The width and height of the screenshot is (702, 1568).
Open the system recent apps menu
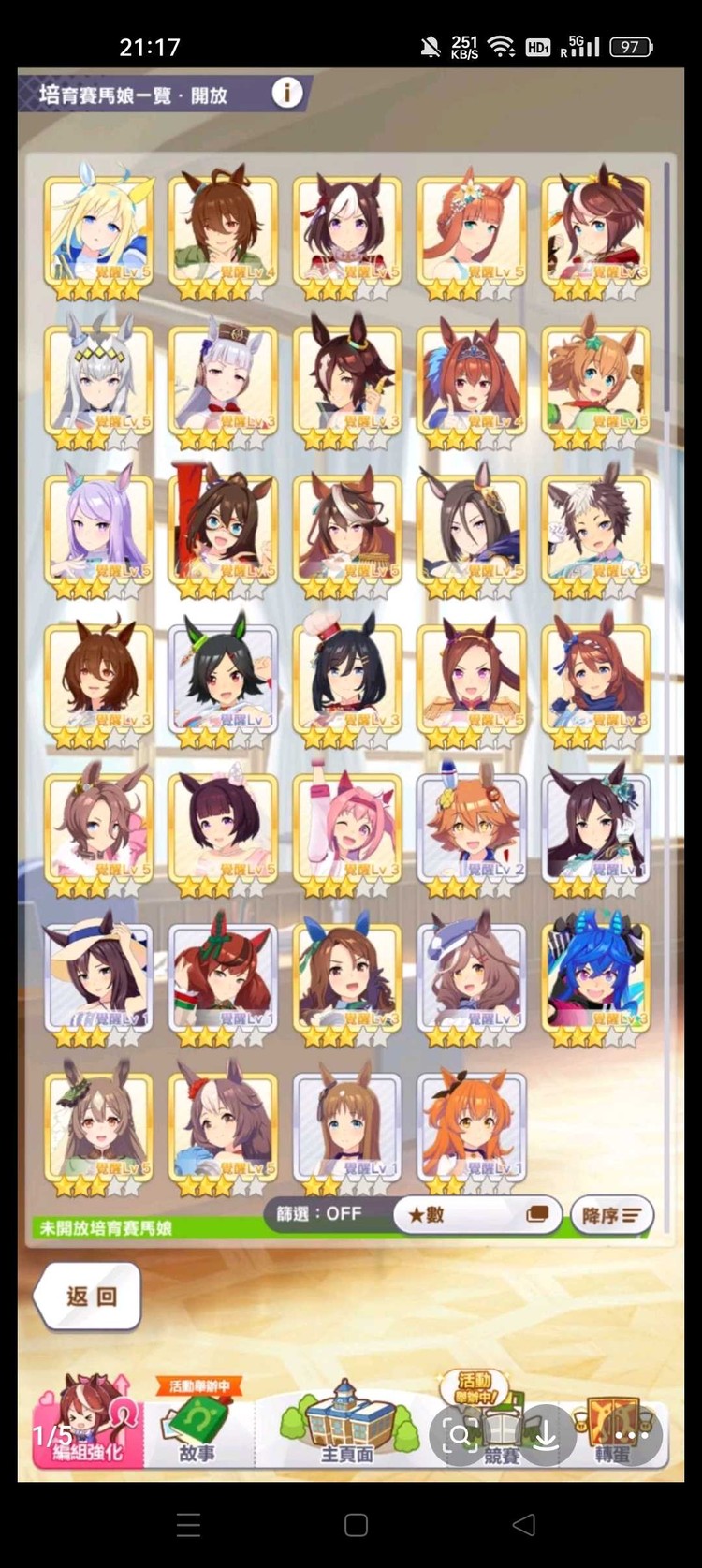[x=188, y=1525]
